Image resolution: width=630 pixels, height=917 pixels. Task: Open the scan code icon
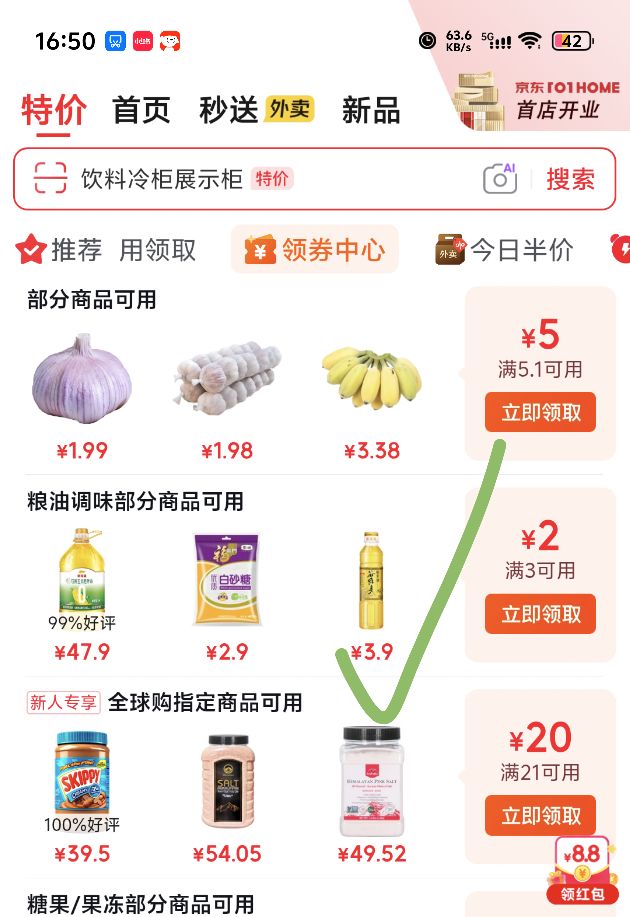[50, 178]
